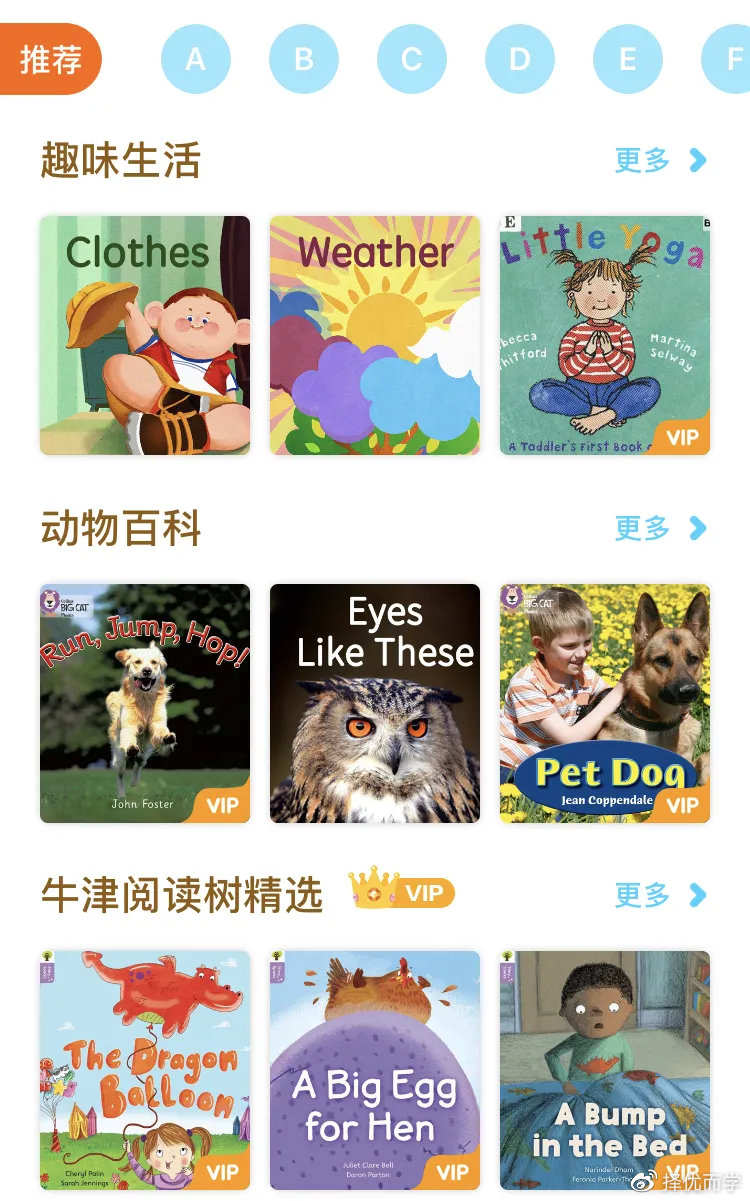750x1201 pixels.
Task: Open the Pet Dog book
Action: (605, 704)
